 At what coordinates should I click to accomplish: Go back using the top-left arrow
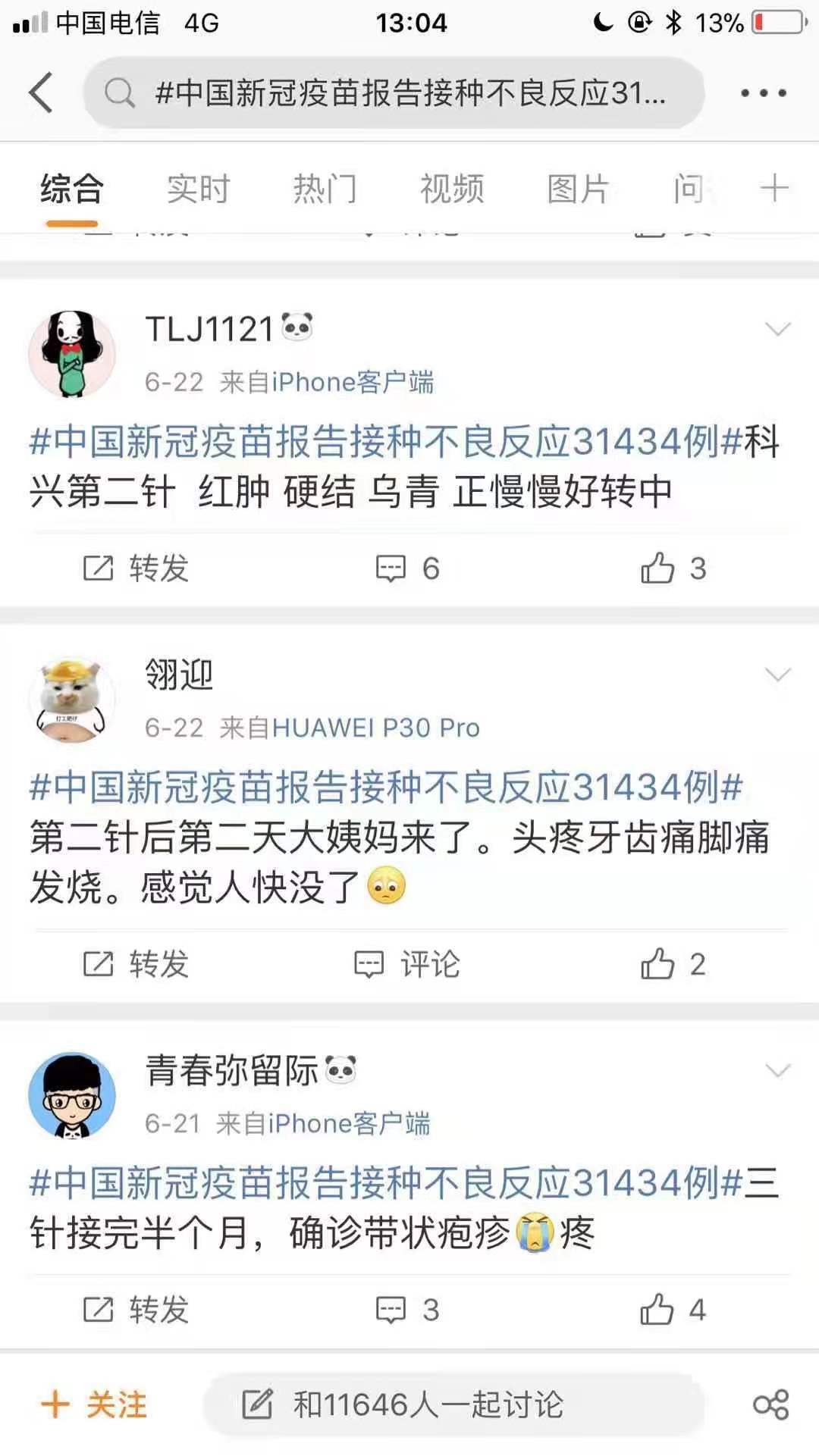coord(41,92)
